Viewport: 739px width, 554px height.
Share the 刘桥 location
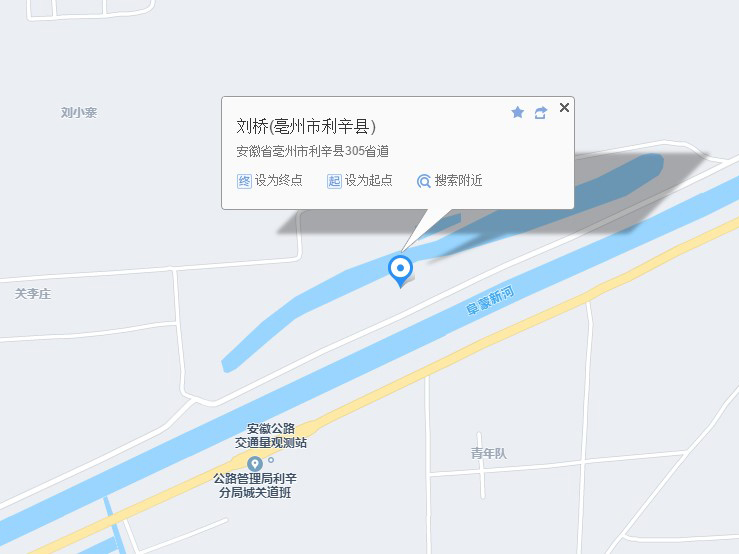click(x=541, y=113)
